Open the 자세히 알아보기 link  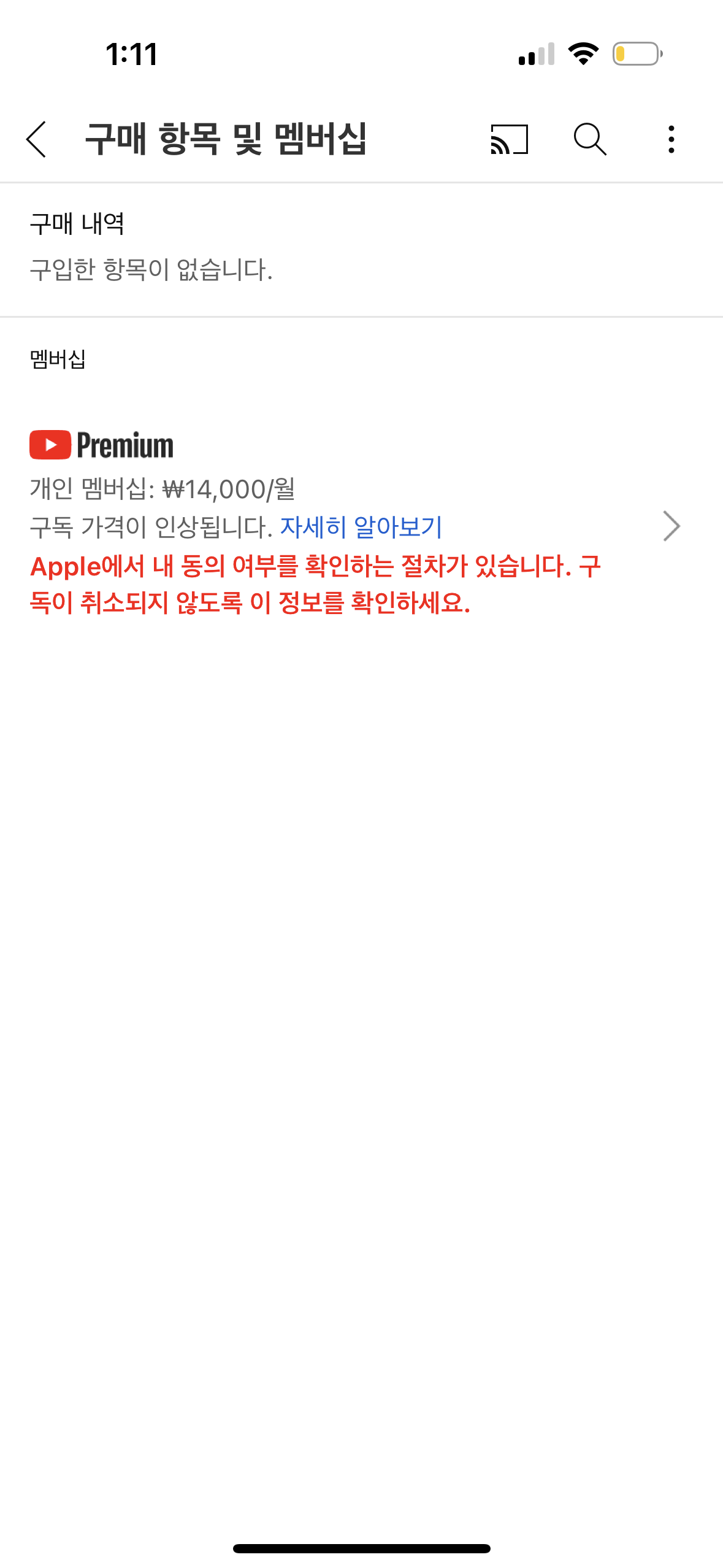tap(363, 526)
